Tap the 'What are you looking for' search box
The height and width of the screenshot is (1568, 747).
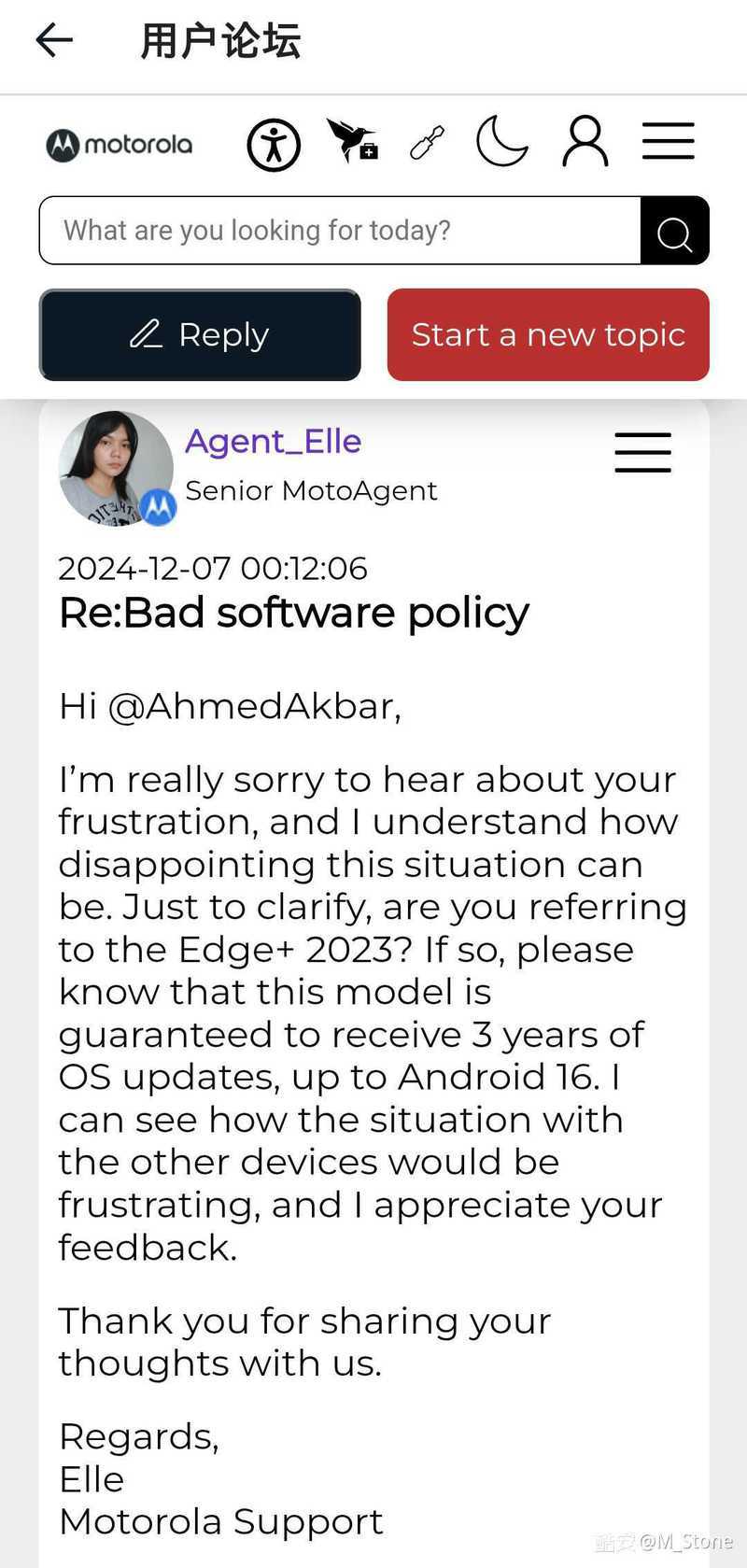pyautogui.click(x=340, y=231)
